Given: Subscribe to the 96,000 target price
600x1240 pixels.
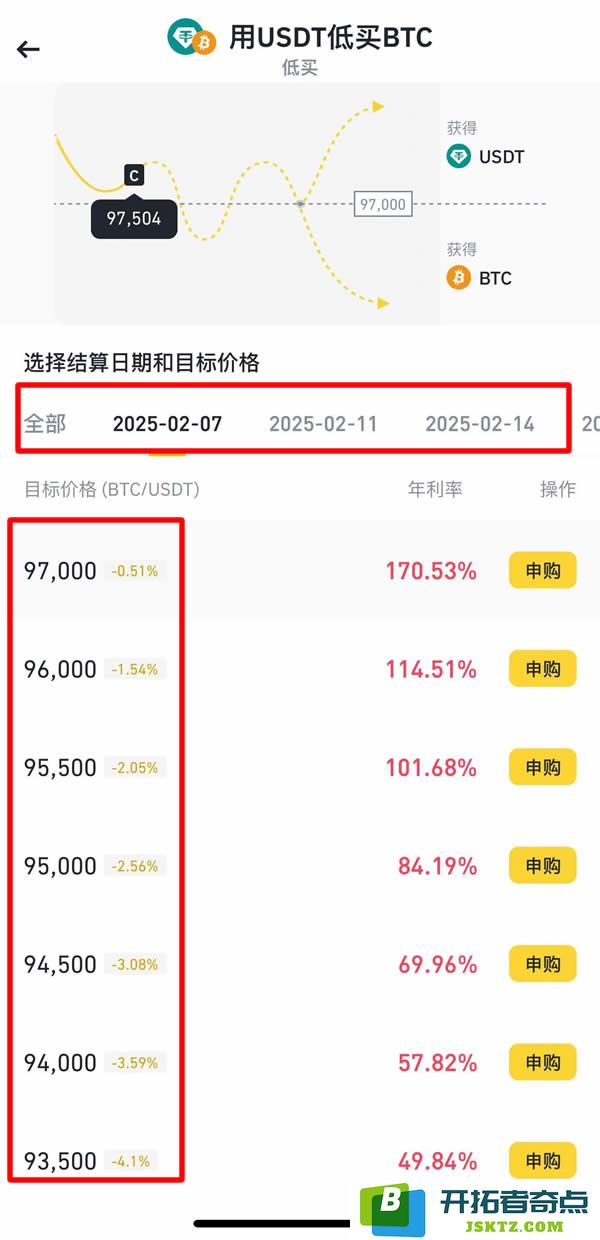Looking at the screenshot, I should (x=543, y=669).
